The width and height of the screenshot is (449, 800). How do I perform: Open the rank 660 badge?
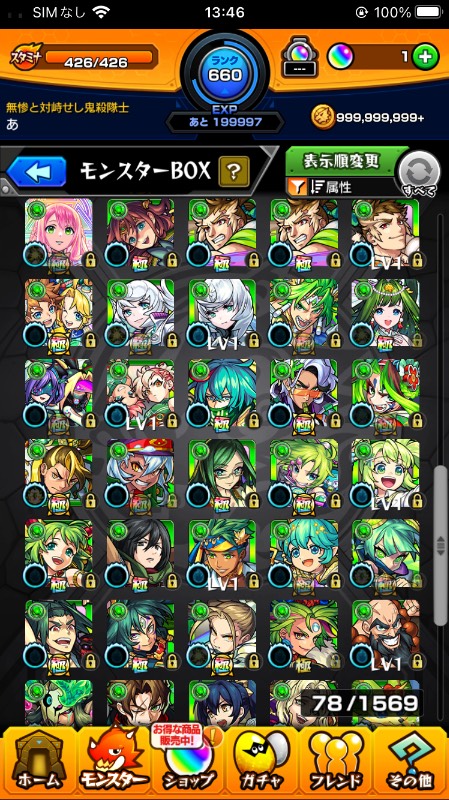(x=224, y=70)
